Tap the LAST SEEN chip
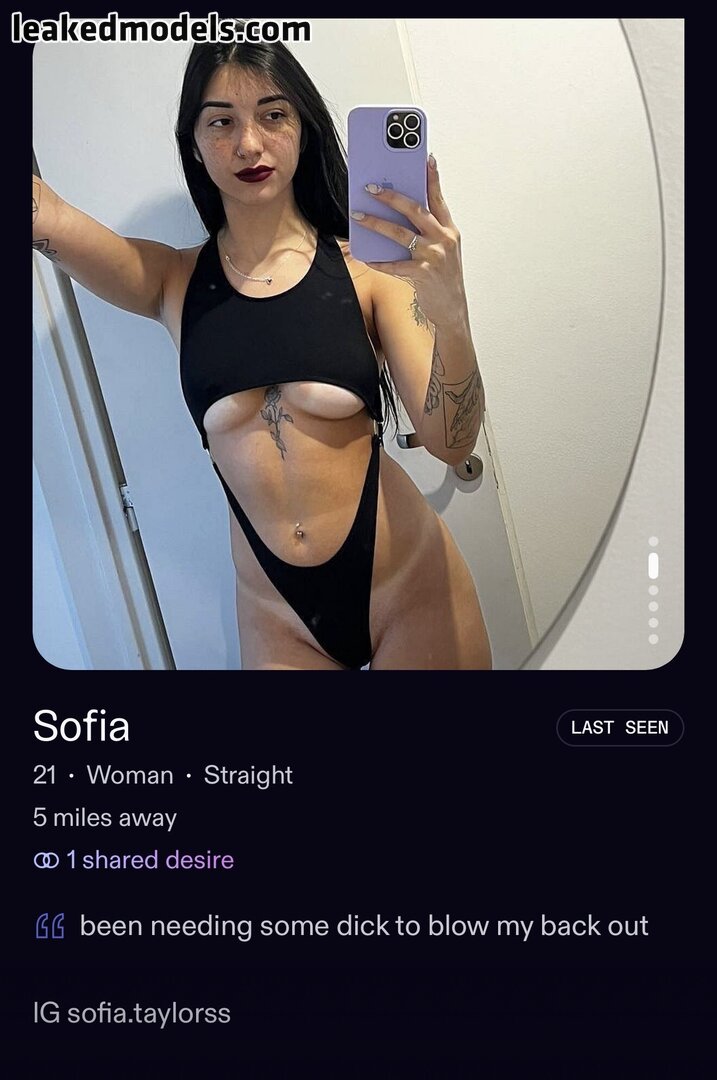 [620, 727]
